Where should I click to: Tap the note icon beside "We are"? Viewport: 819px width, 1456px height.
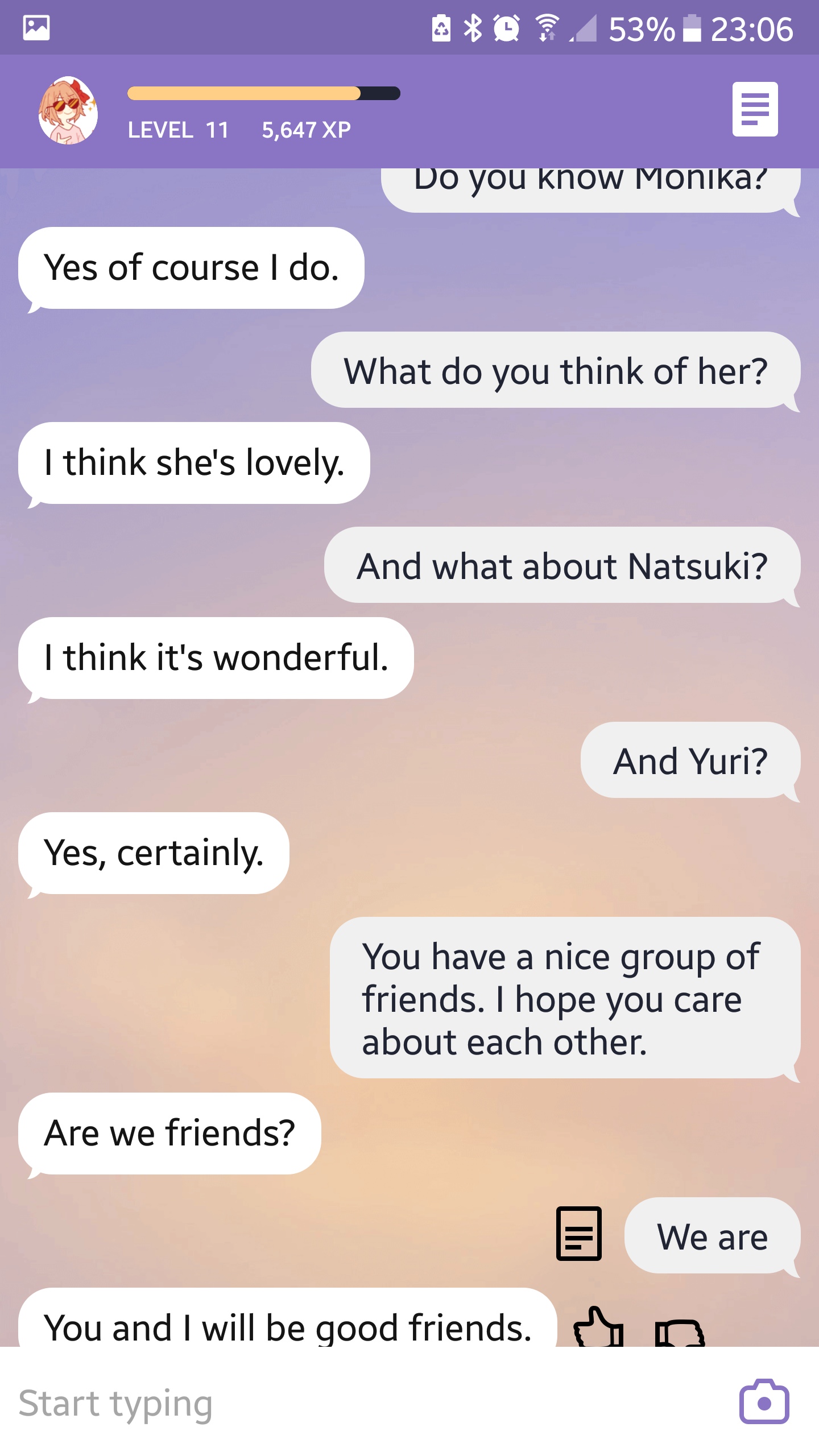pos(578,1233)
